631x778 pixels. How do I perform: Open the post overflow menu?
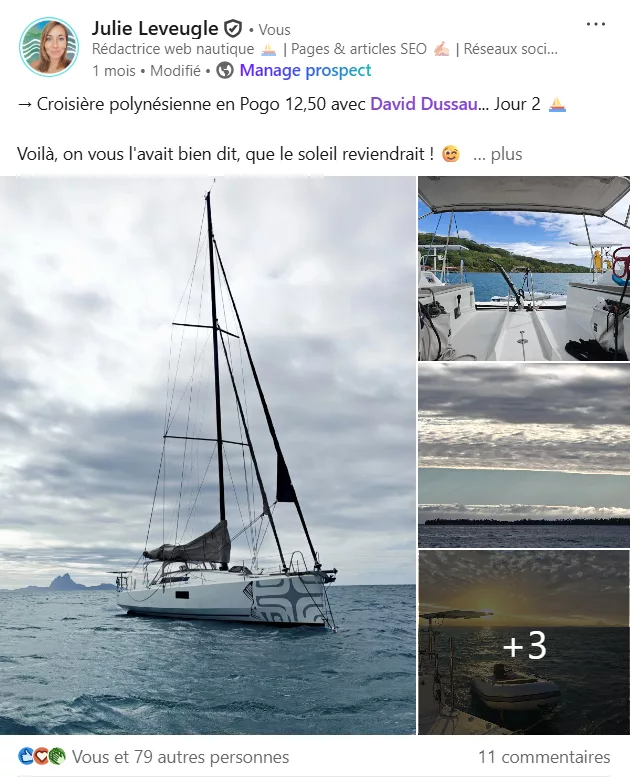(x=596, y=25)
